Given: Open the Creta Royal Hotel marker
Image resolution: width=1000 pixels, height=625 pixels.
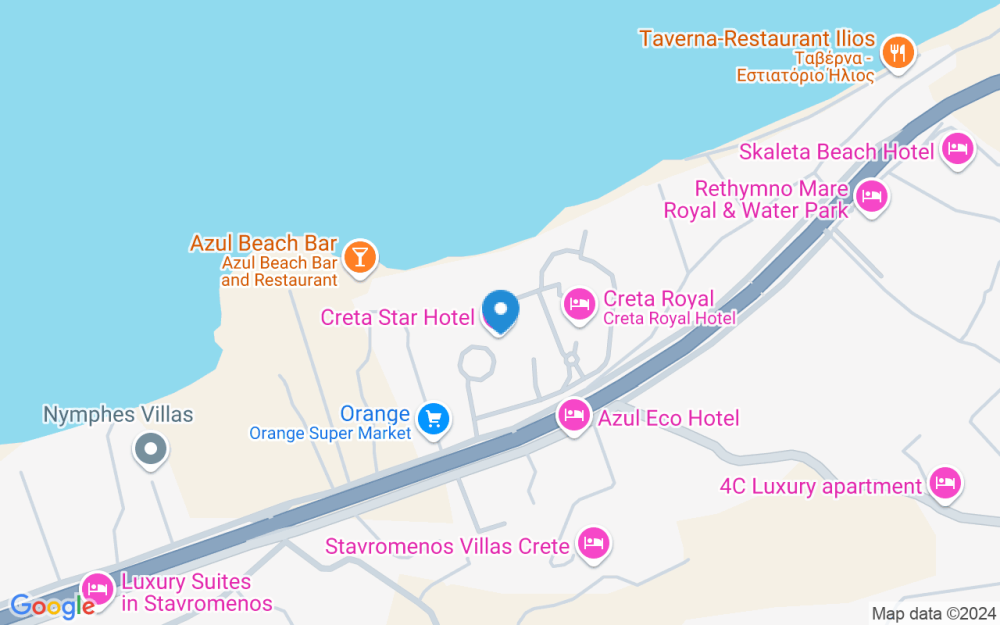Looking at the screenshot, I should tap(579, 304).
